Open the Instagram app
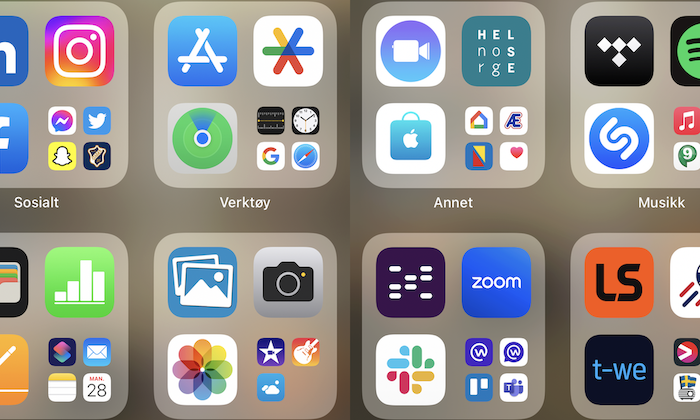This screenshot has width=700, height=420. tap(79, 51)
